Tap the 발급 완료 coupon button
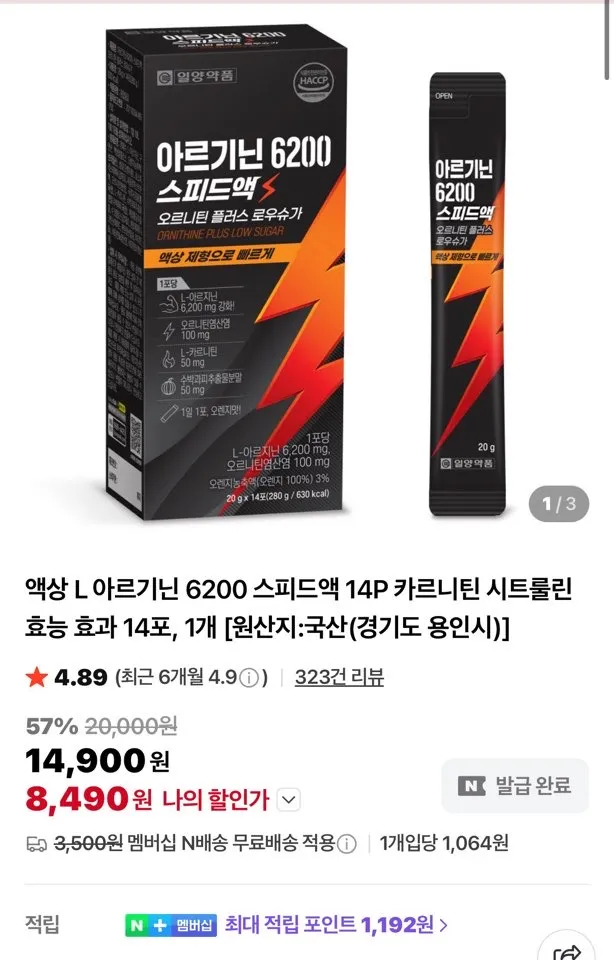614x960 pixels. [x=515, y=786]
